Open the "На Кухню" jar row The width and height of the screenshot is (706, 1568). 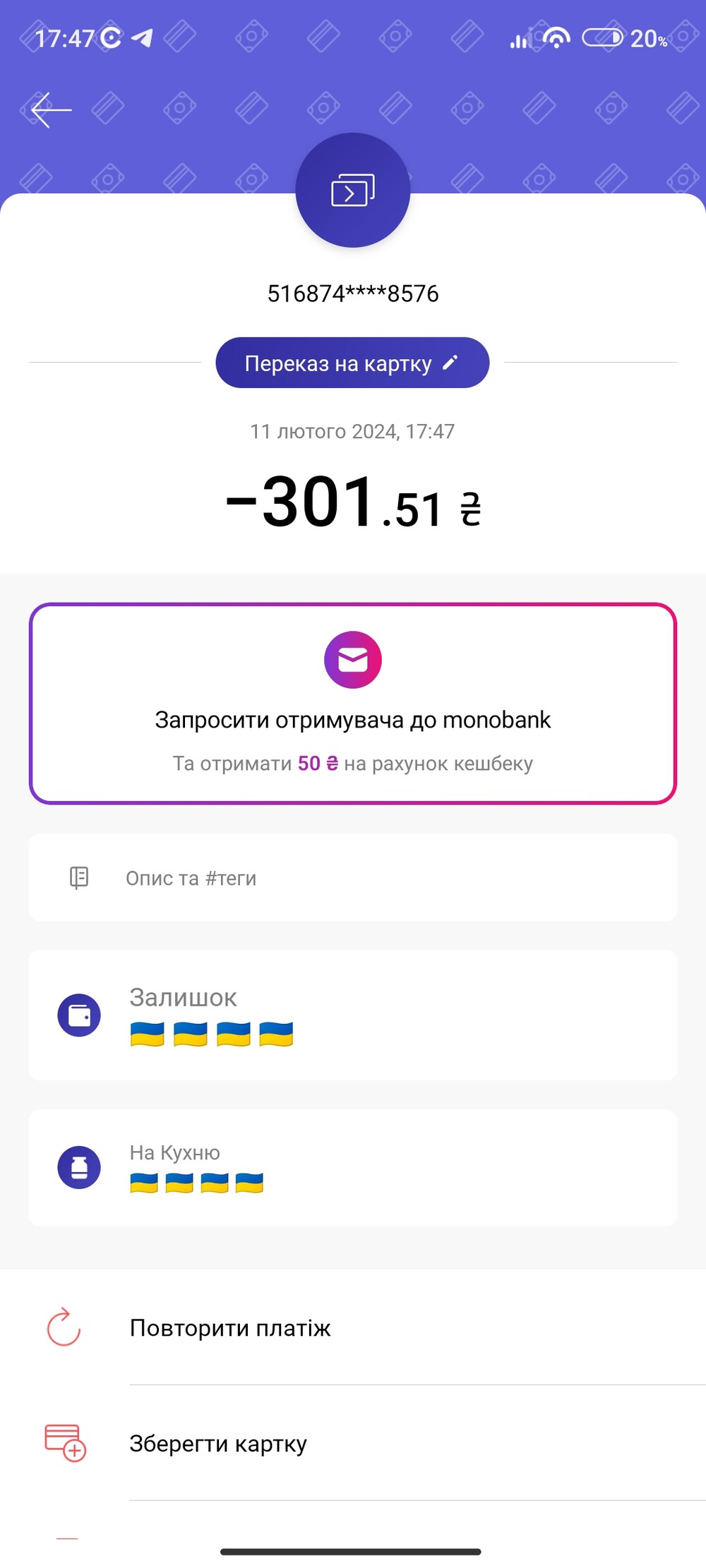tap(353, 1168)
